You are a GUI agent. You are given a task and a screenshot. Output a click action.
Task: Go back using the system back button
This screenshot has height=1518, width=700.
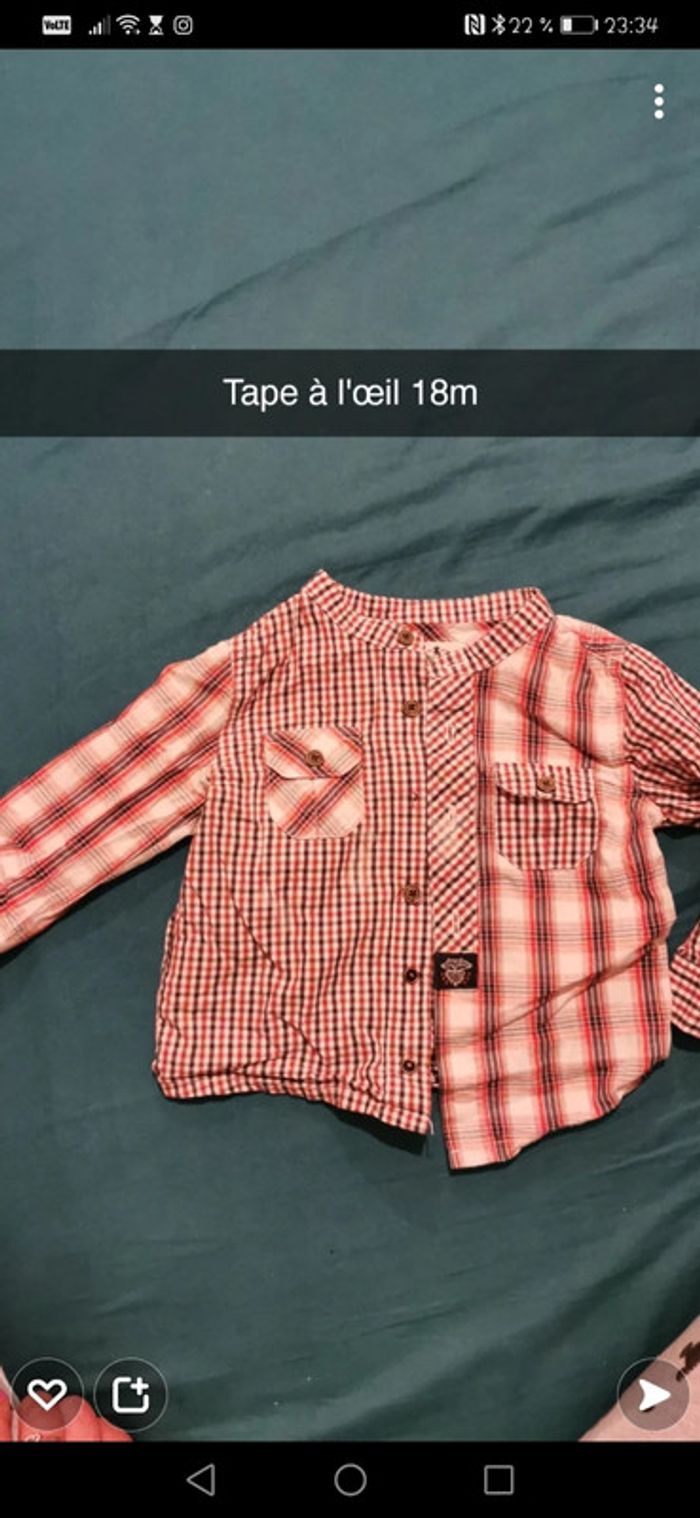(x=201, y=1479)
